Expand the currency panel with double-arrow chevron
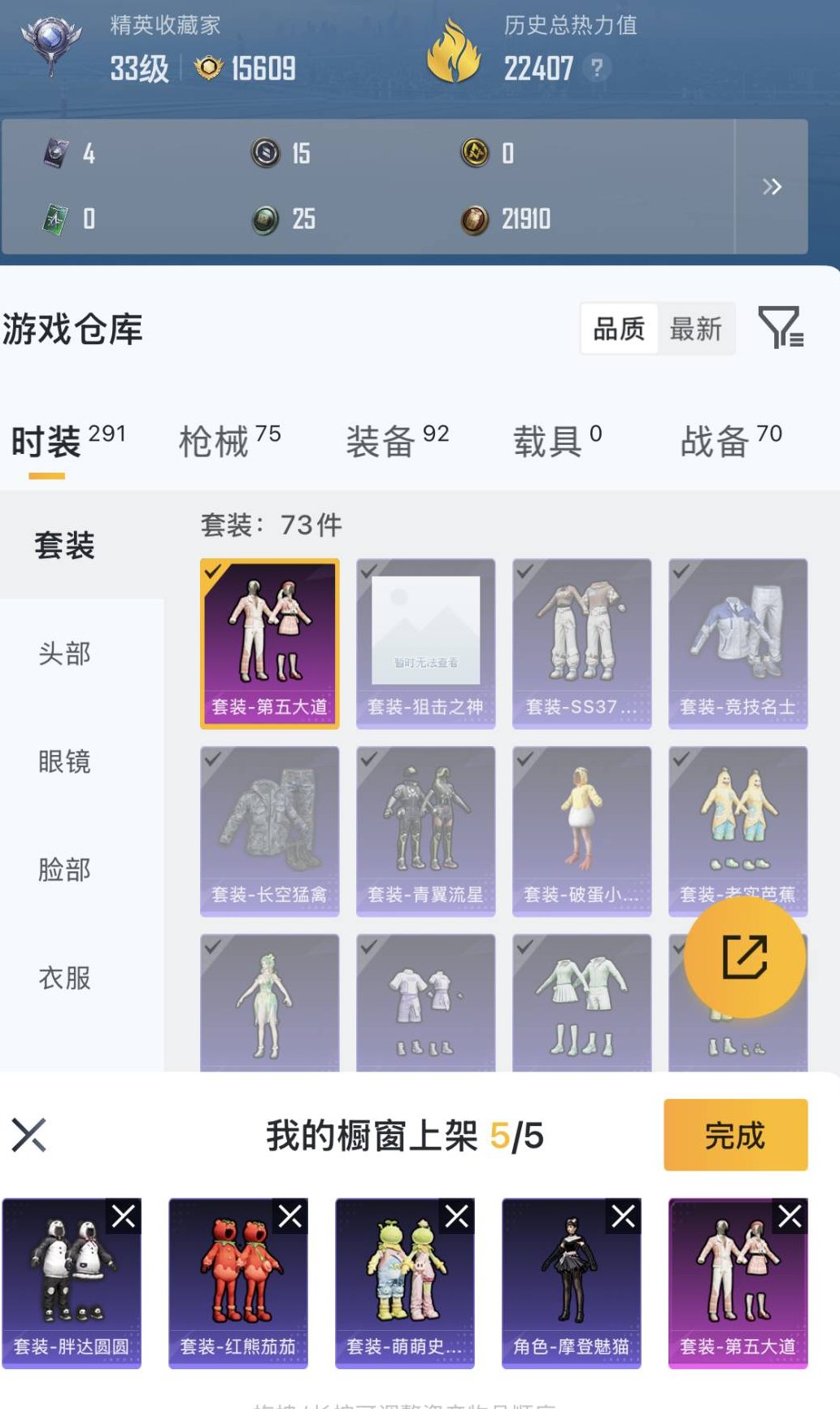 (772, 187)
